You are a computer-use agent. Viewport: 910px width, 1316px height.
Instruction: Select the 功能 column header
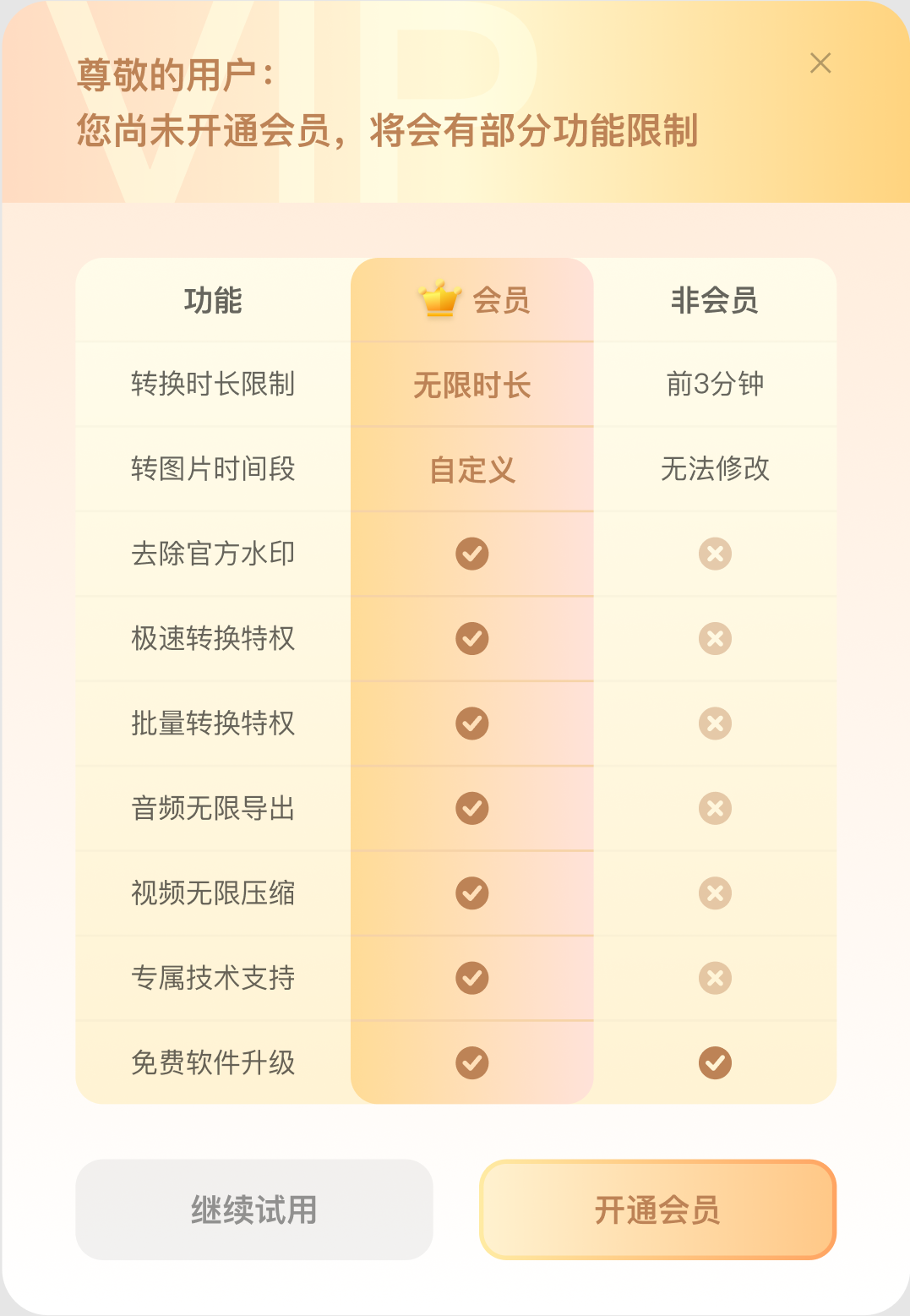(x=213, y=299)
